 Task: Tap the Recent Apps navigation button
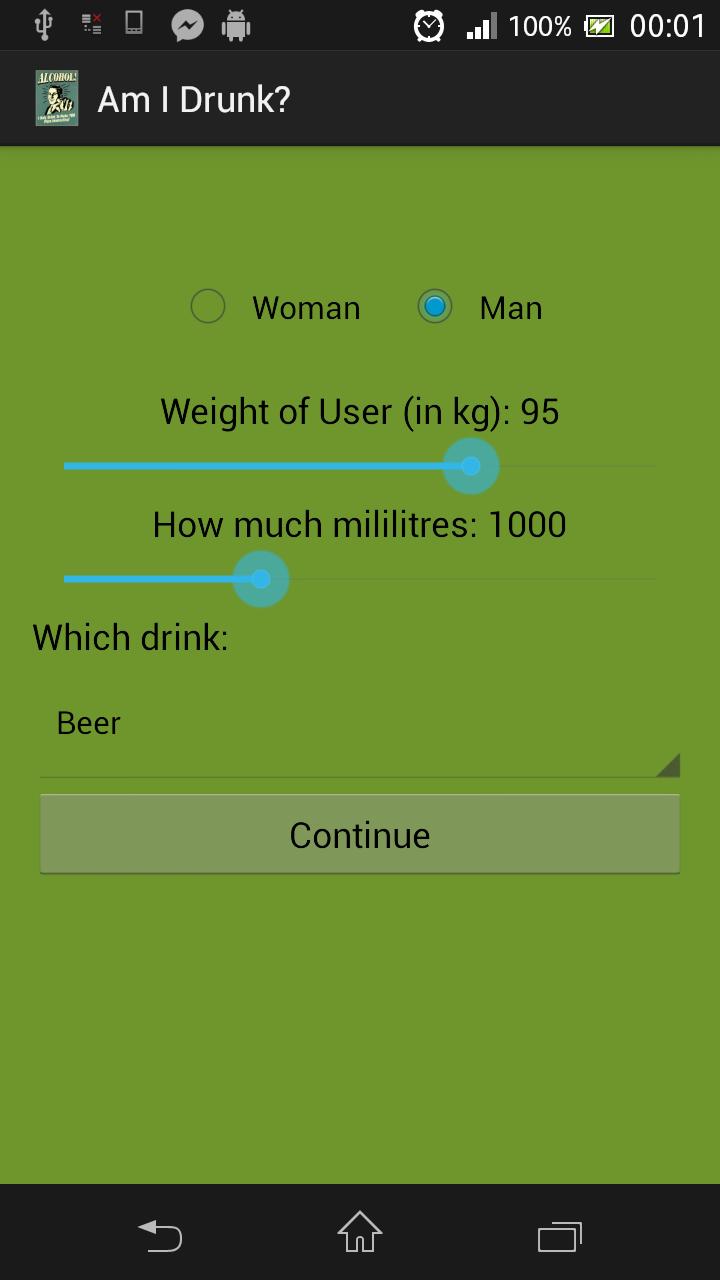559,1236
